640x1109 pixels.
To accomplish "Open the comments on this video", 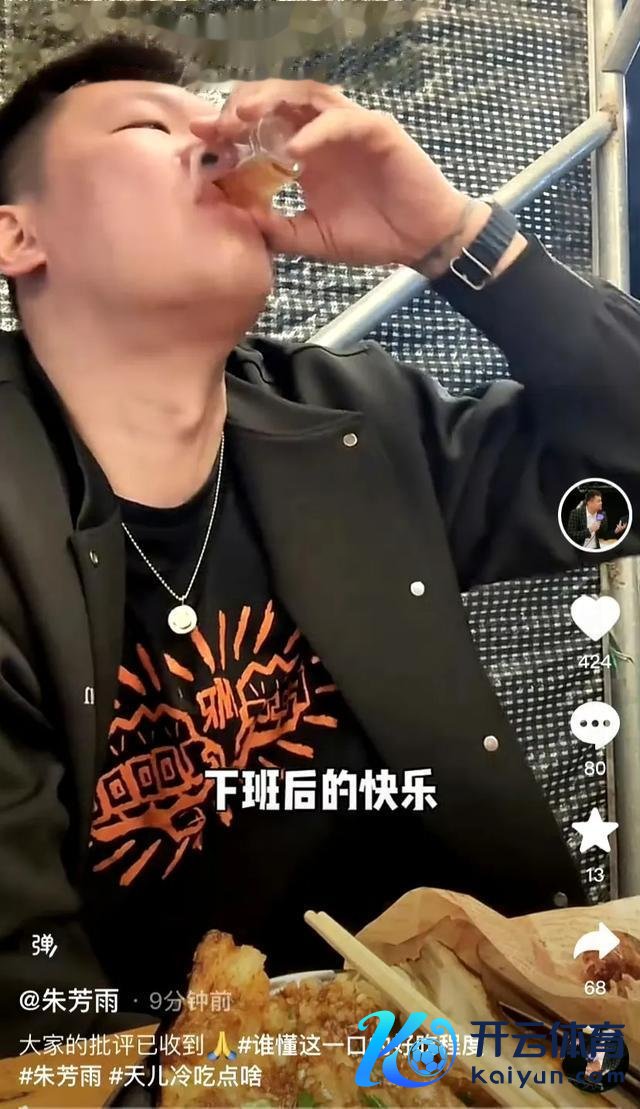I will (x=595, y=723).
